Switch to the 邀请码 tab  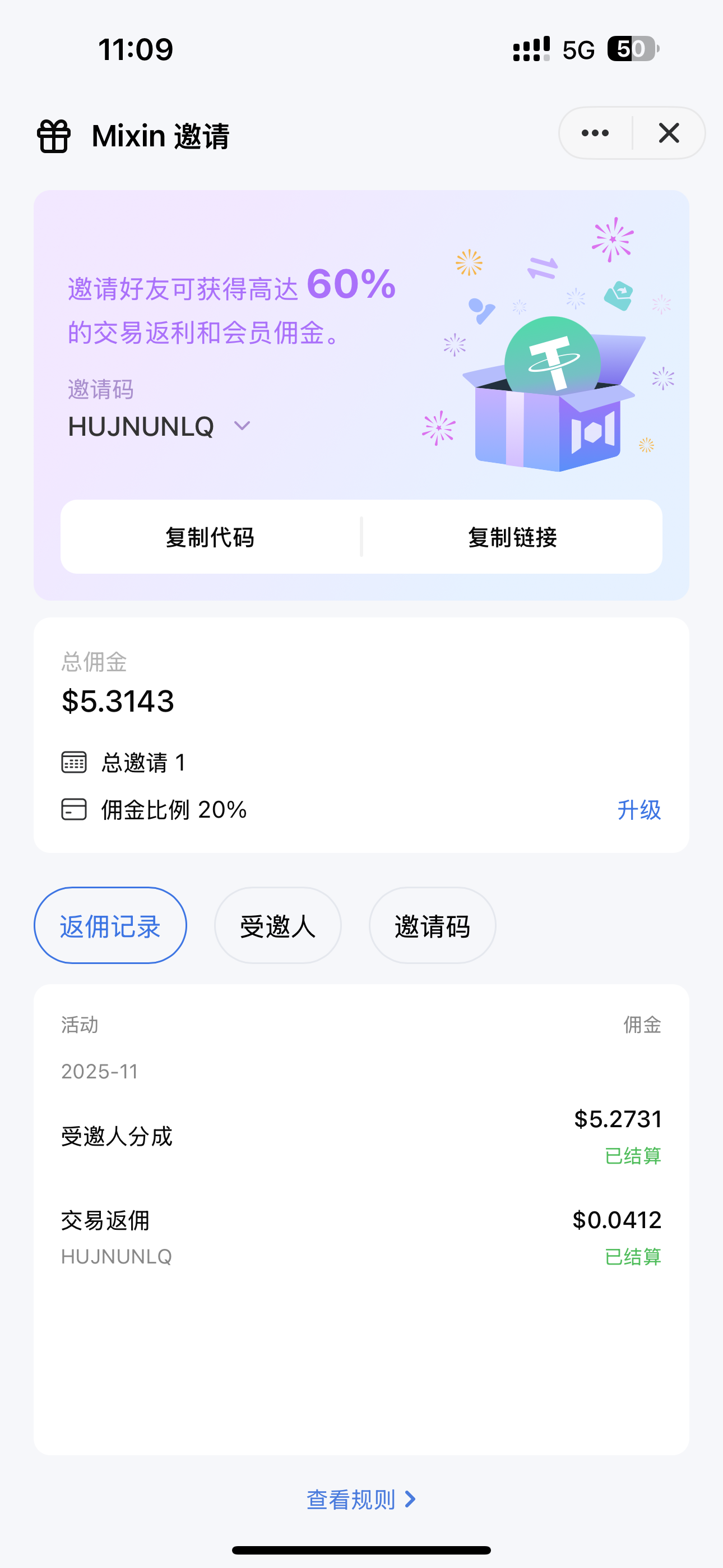(432, 925)
